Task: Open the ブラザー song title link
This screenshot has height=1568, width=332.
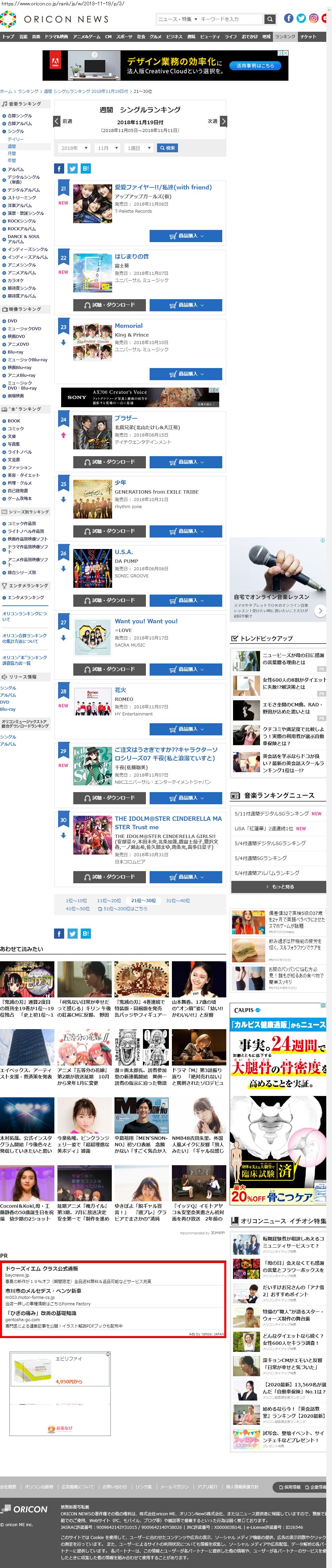Action: pyautogui.click(x=126, y=418)
